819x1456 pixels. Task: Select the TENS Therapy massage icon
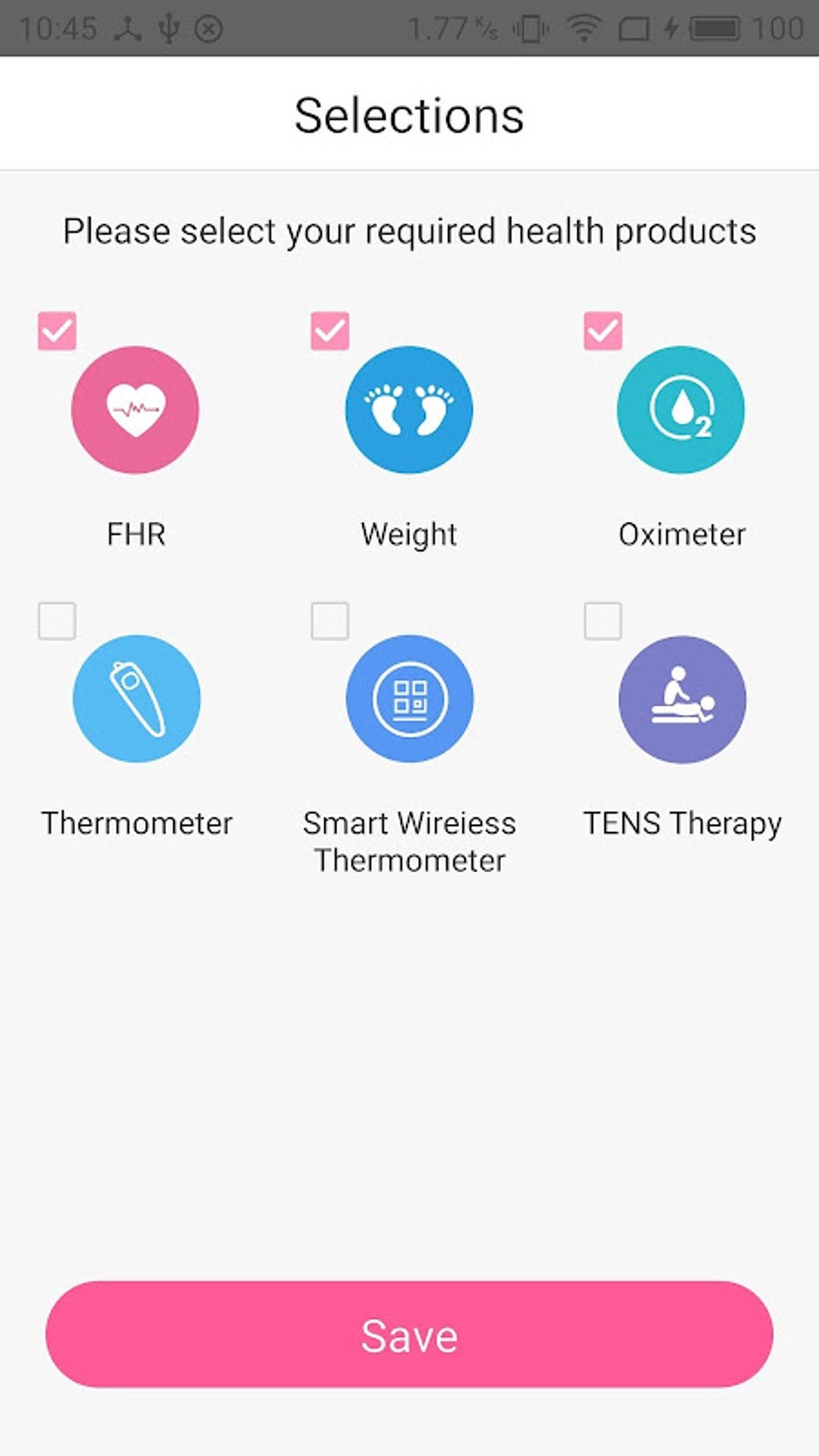(681, 699)
